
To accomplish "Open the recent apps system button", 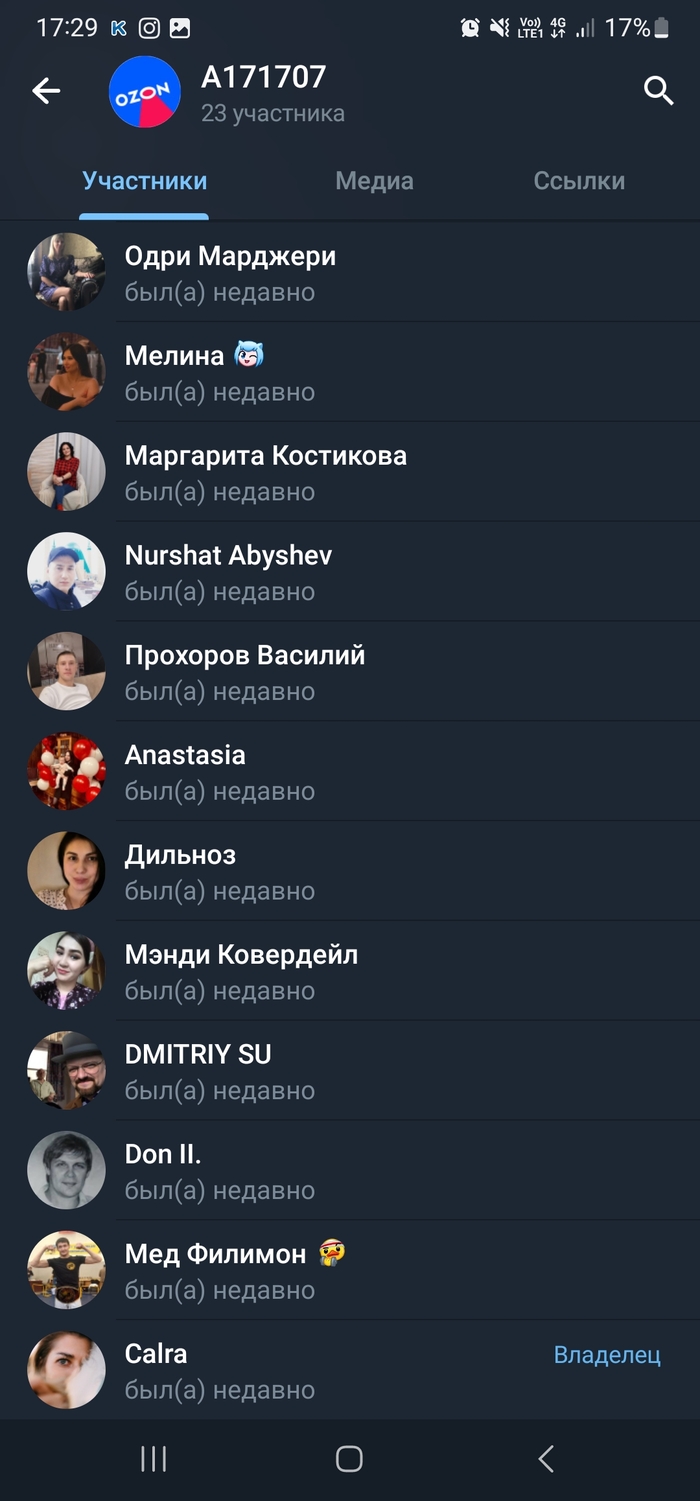I will pos(153,1459).
